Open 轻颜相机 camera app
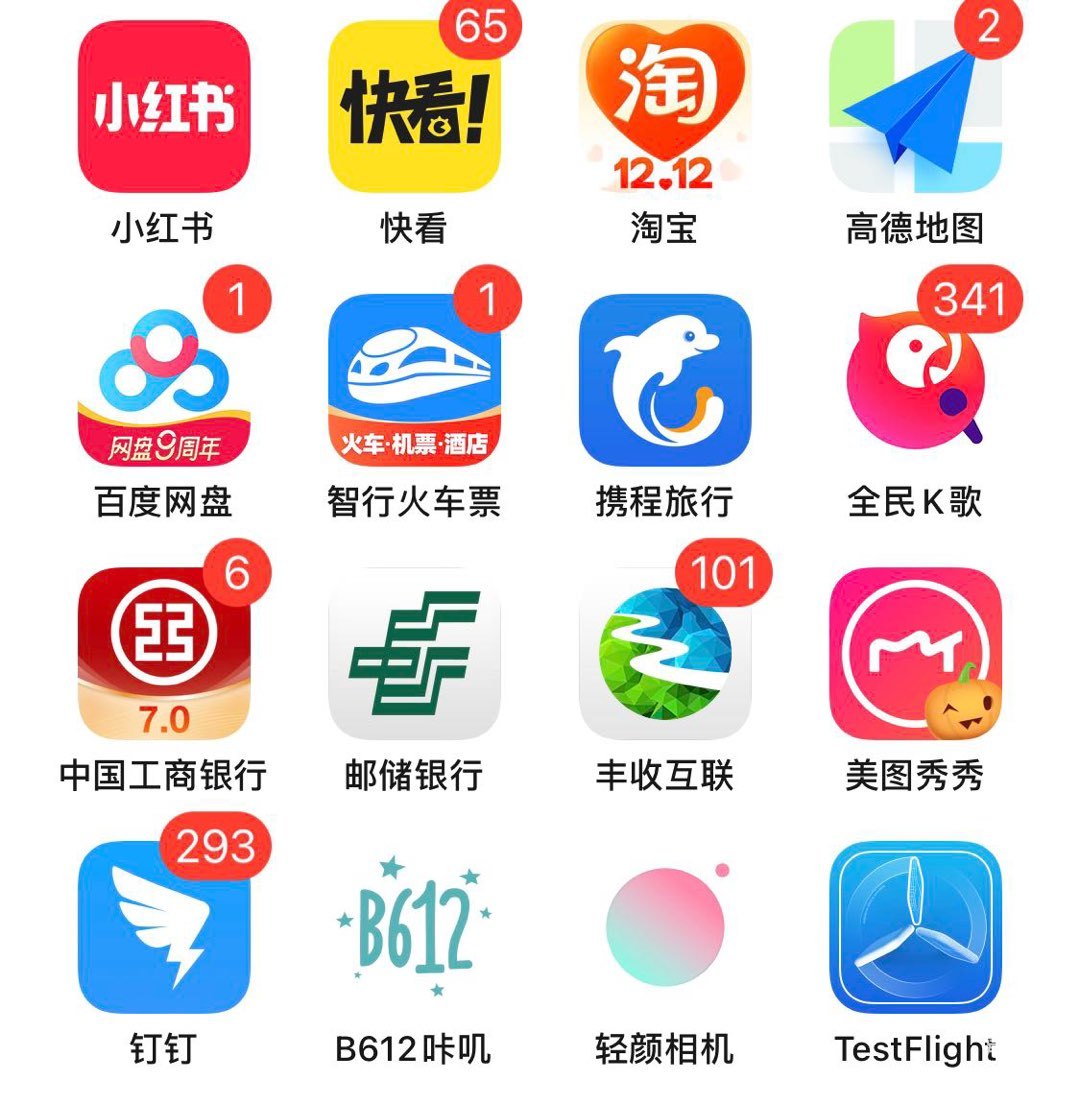The height and width of the screenshot is (1105, 1080). [x=665, y=927]
